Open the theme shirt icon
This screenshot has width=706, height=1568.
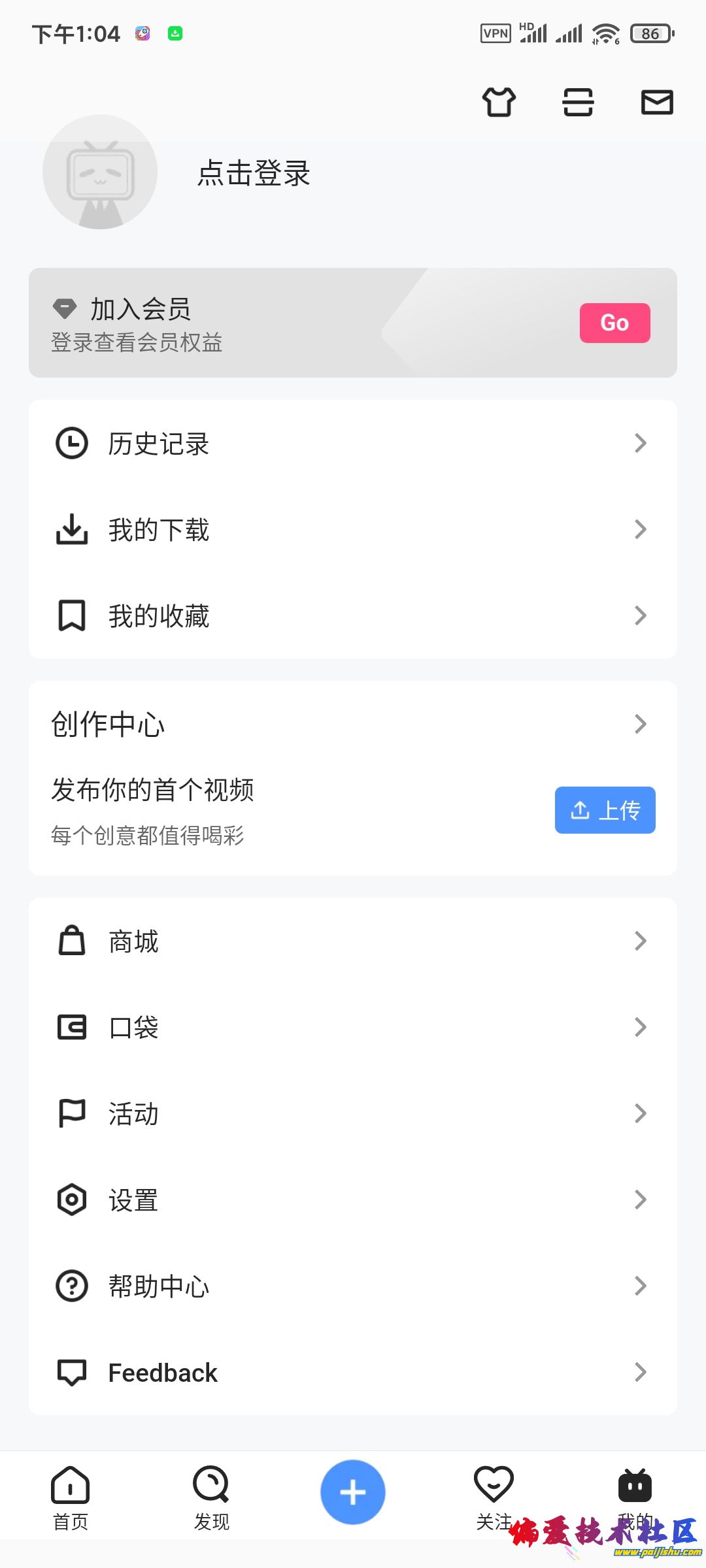click(x=499, y=103)
